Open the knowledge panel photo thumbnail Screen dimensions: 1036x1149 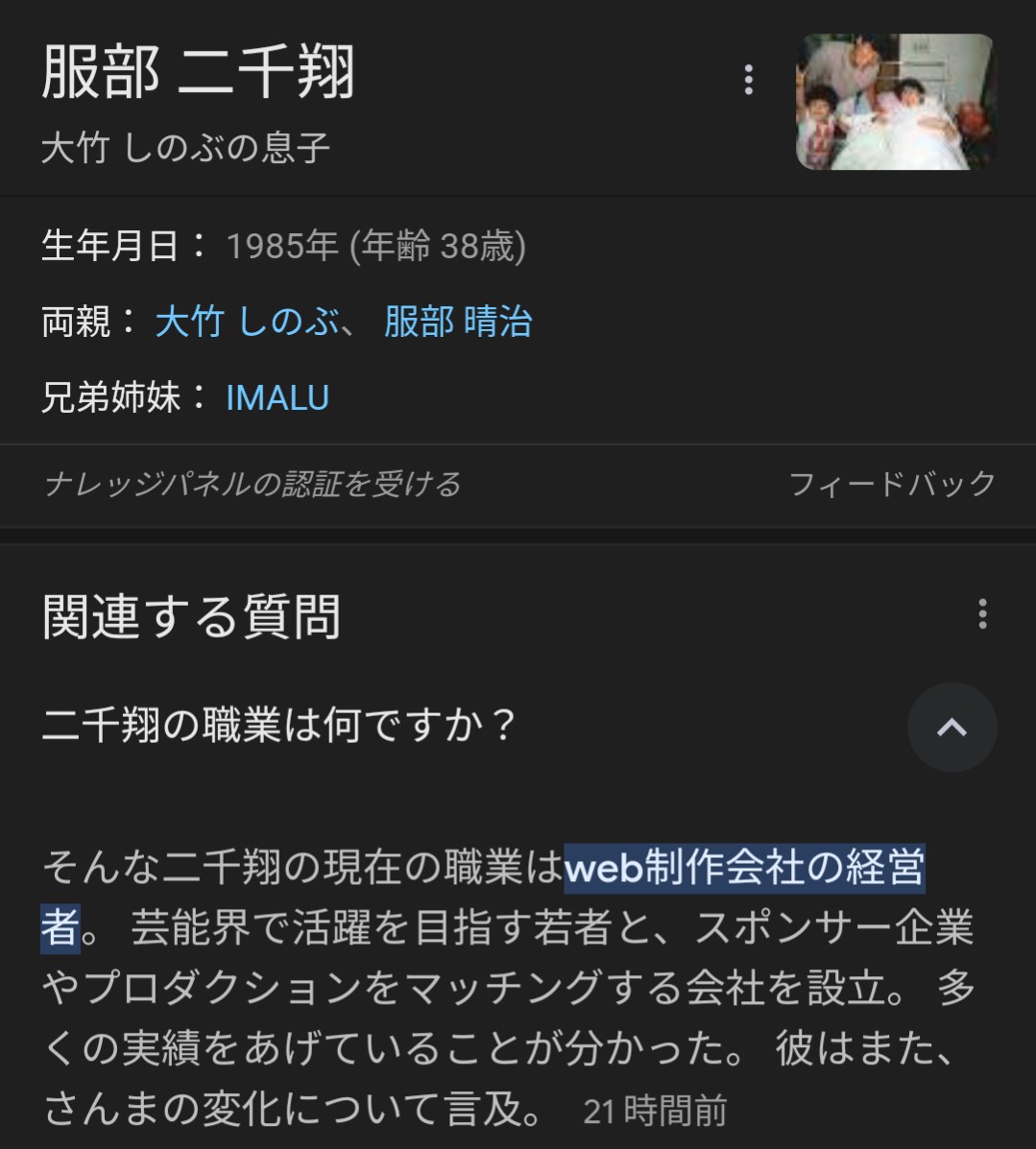(895, 102)
